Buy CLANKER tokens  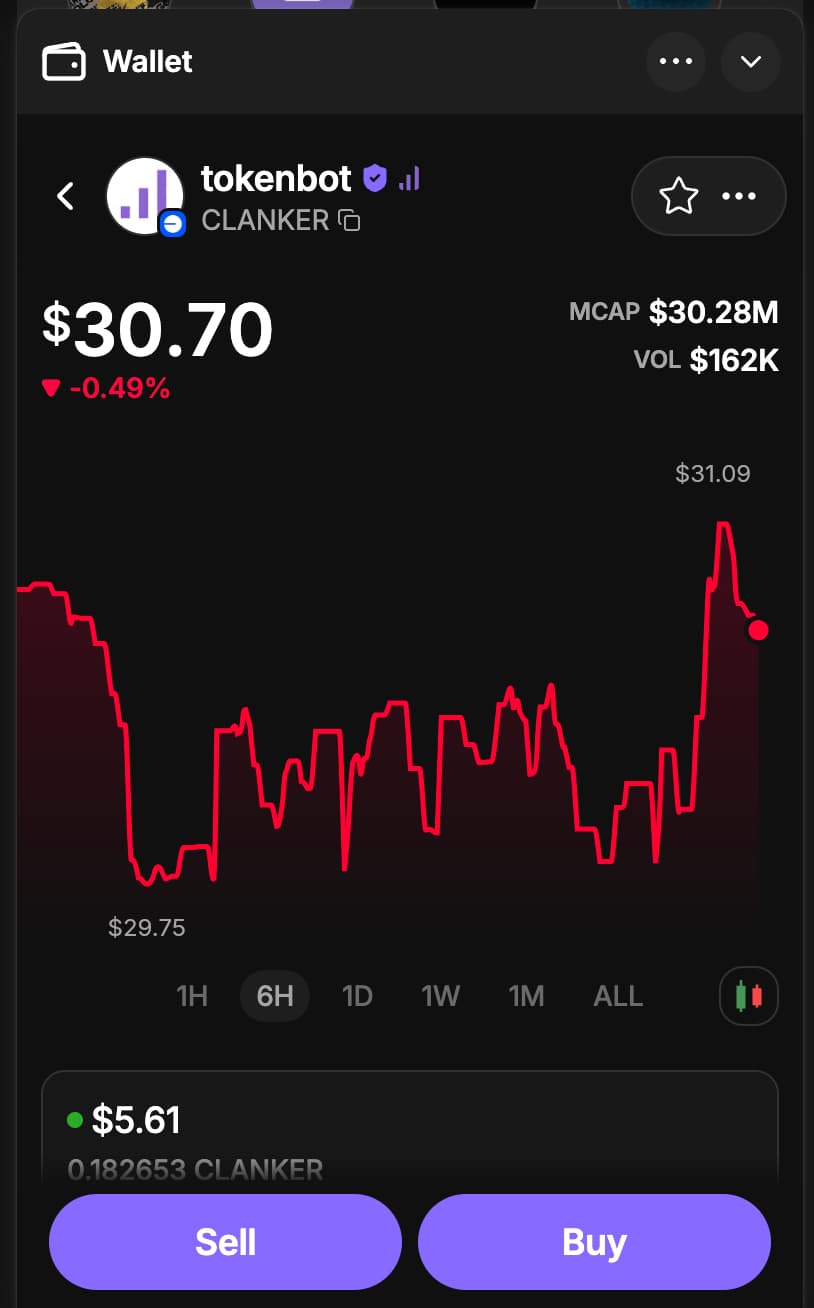pyautogui.click(x=594, y=1242)
